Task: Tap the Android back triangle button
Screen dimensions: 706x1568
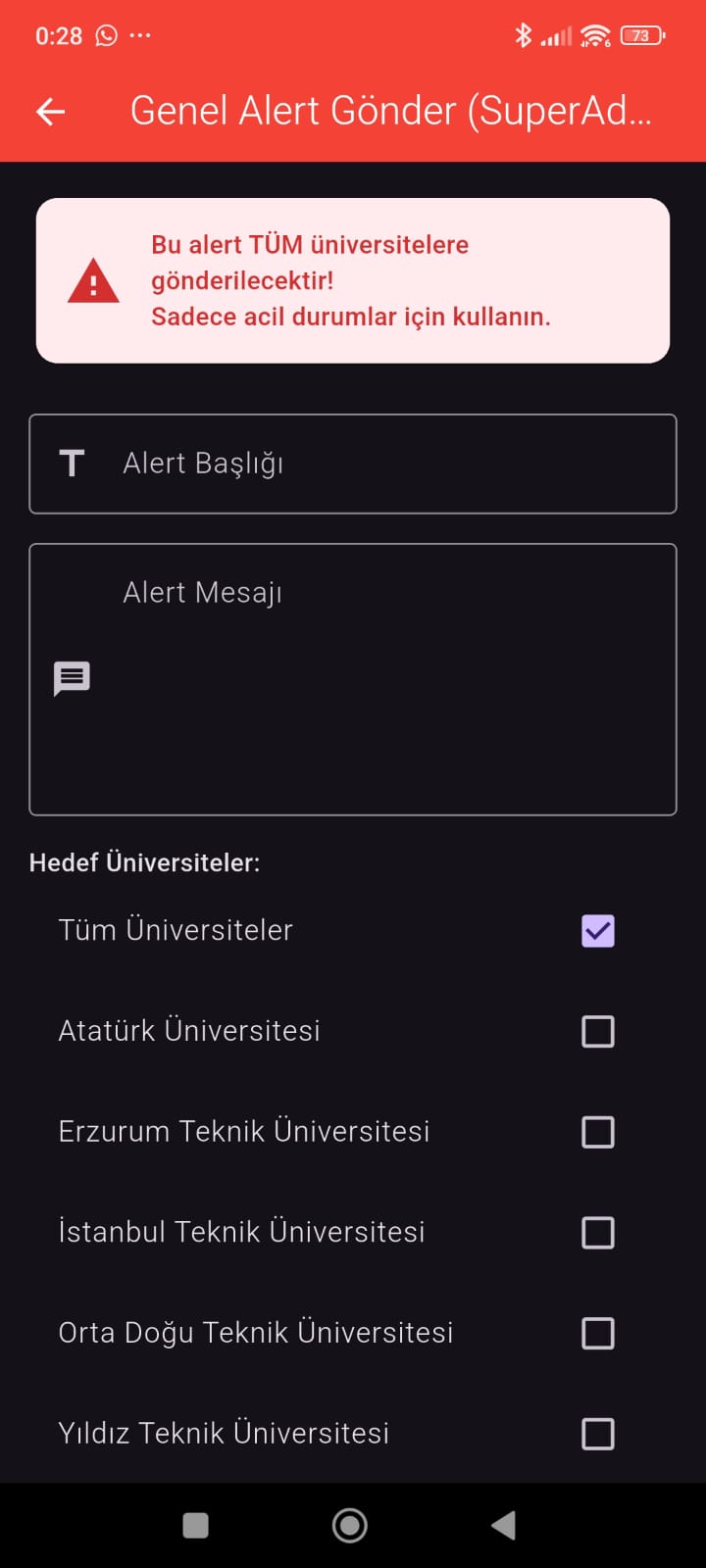Action: point(503,1525)
